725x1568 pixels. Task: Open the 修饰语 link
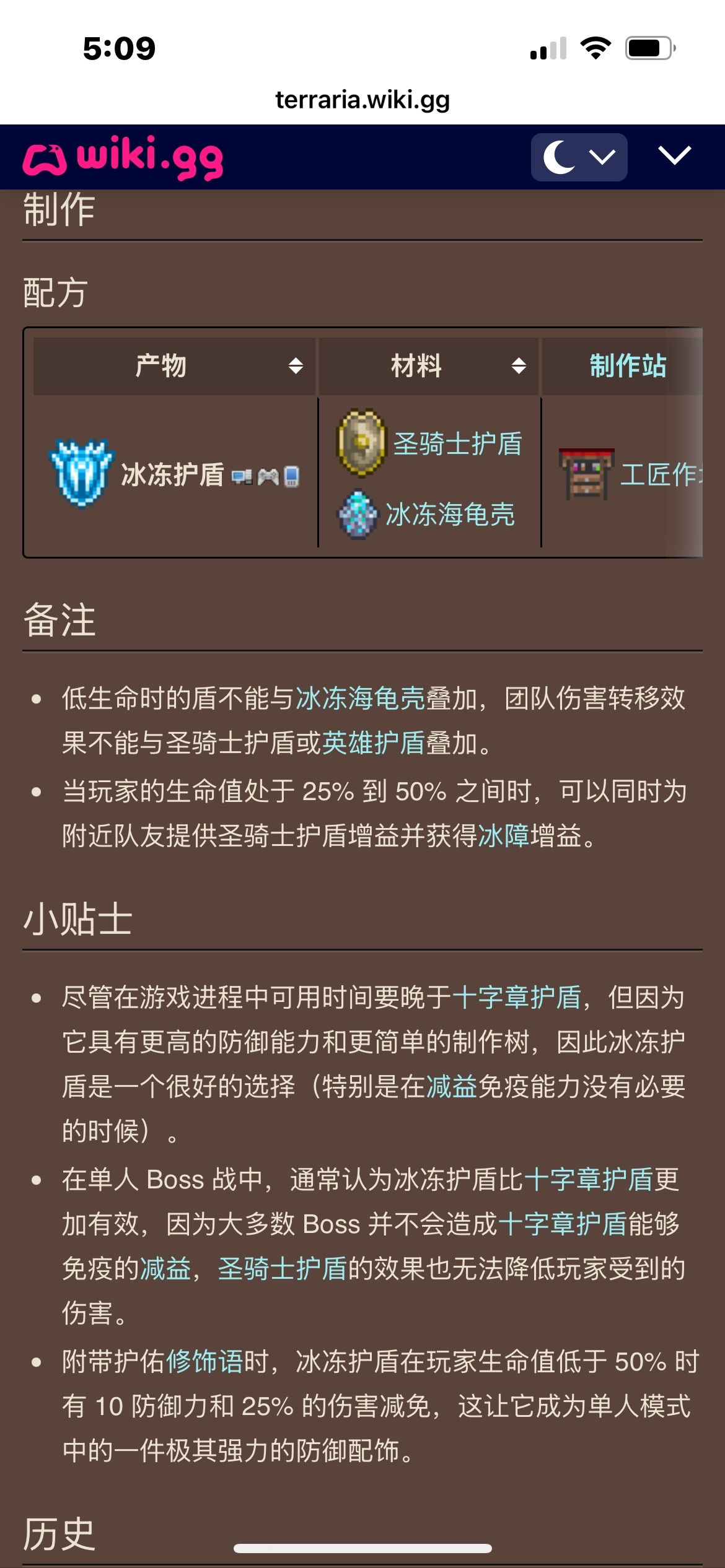tap(204, 1362)
